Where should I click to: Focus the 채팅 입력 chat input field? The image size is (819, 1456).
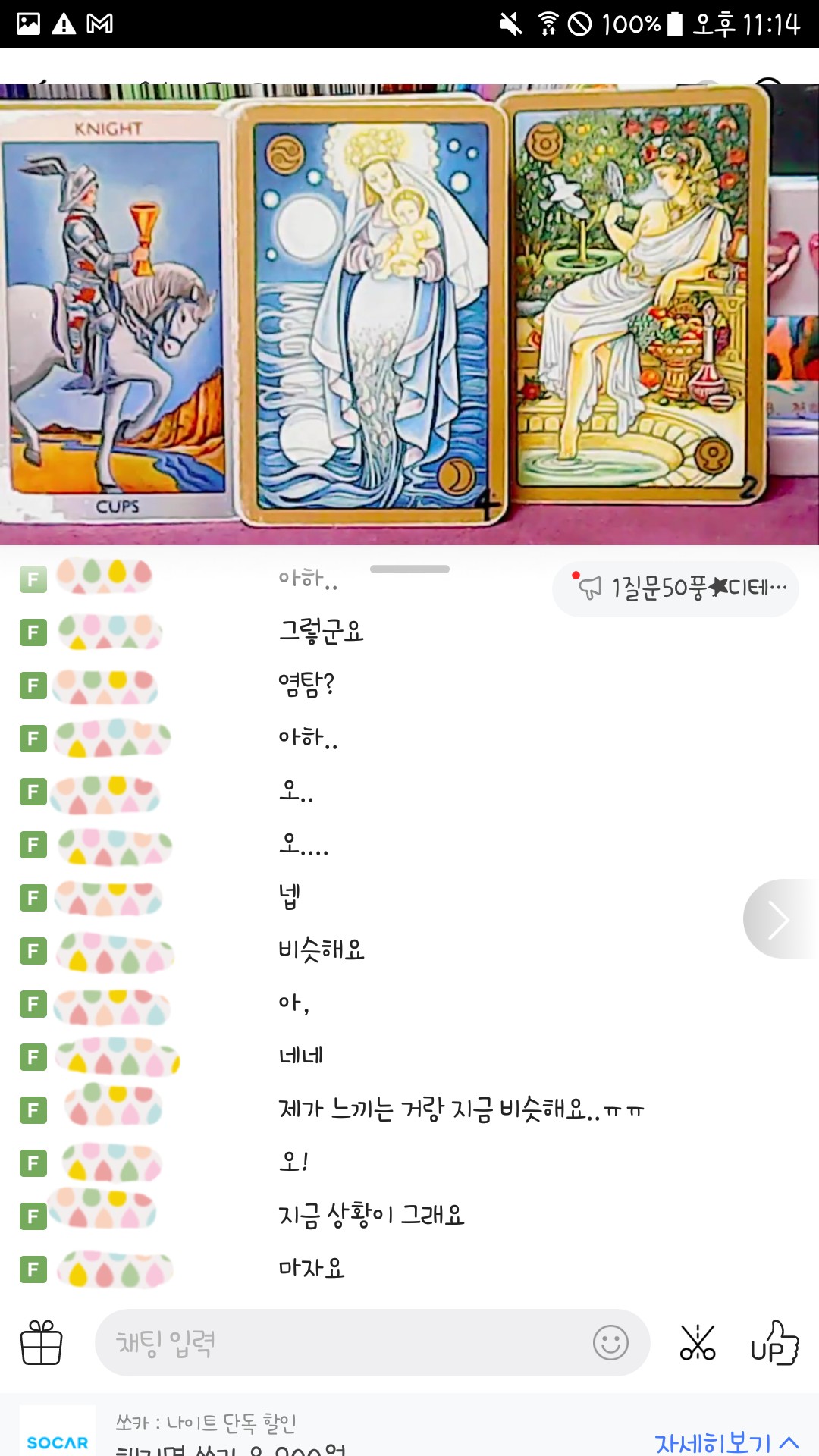pyautogui.click(x=341, y=1343)
